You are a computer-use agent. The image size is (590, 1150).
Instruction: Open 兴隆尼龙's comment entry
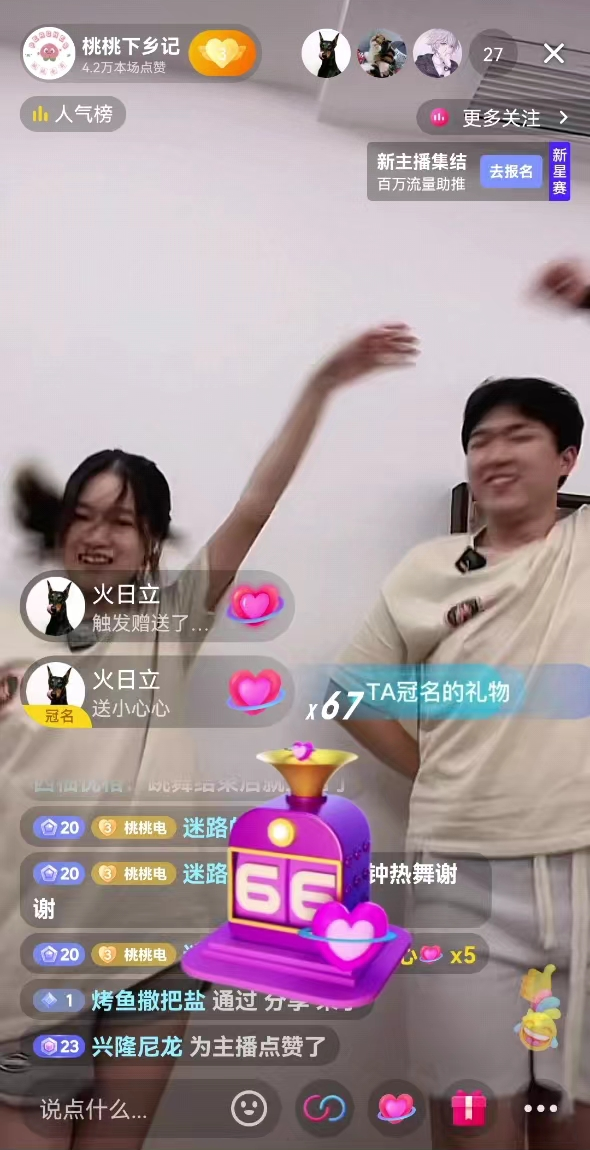180,1046
